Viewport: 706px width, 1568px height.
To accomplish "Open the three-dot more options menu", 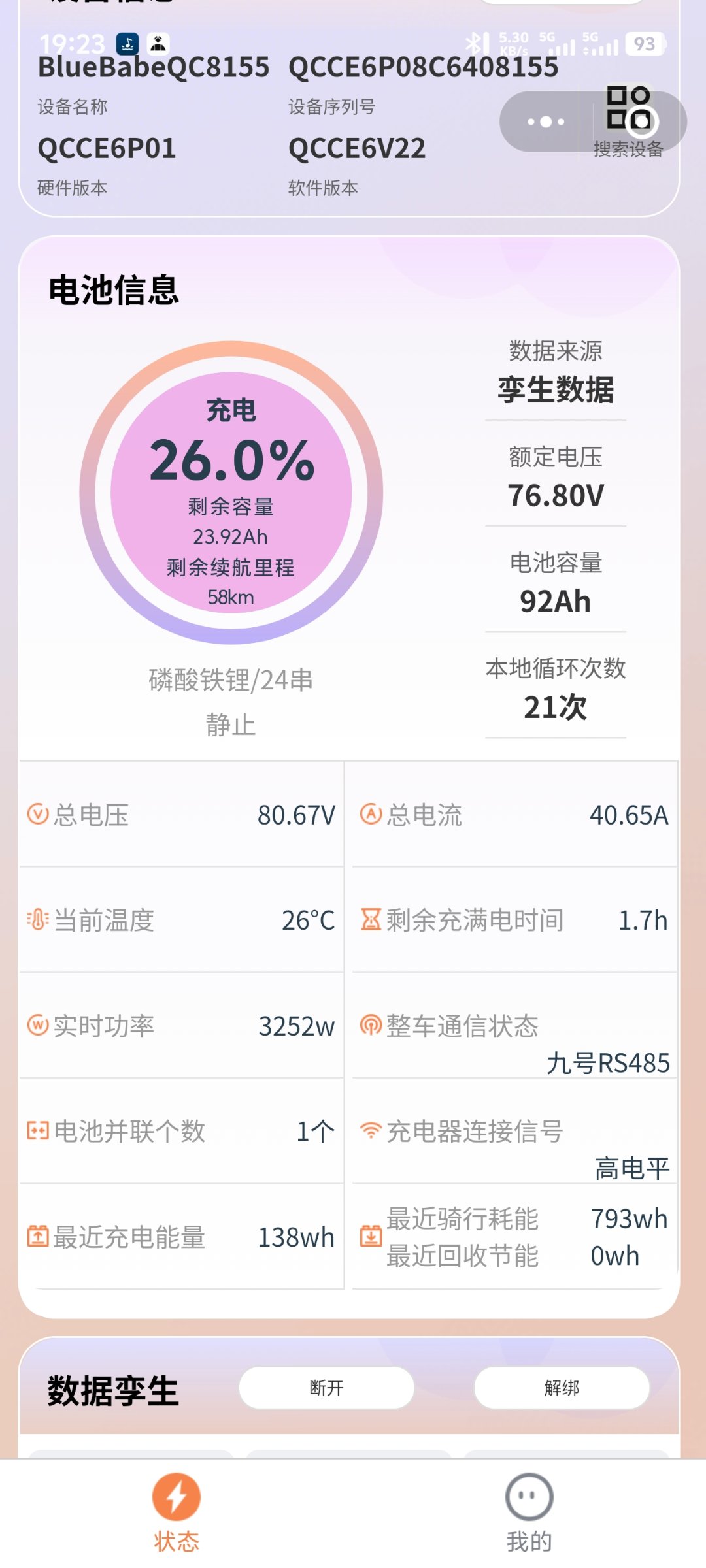I will pos(546,122).
